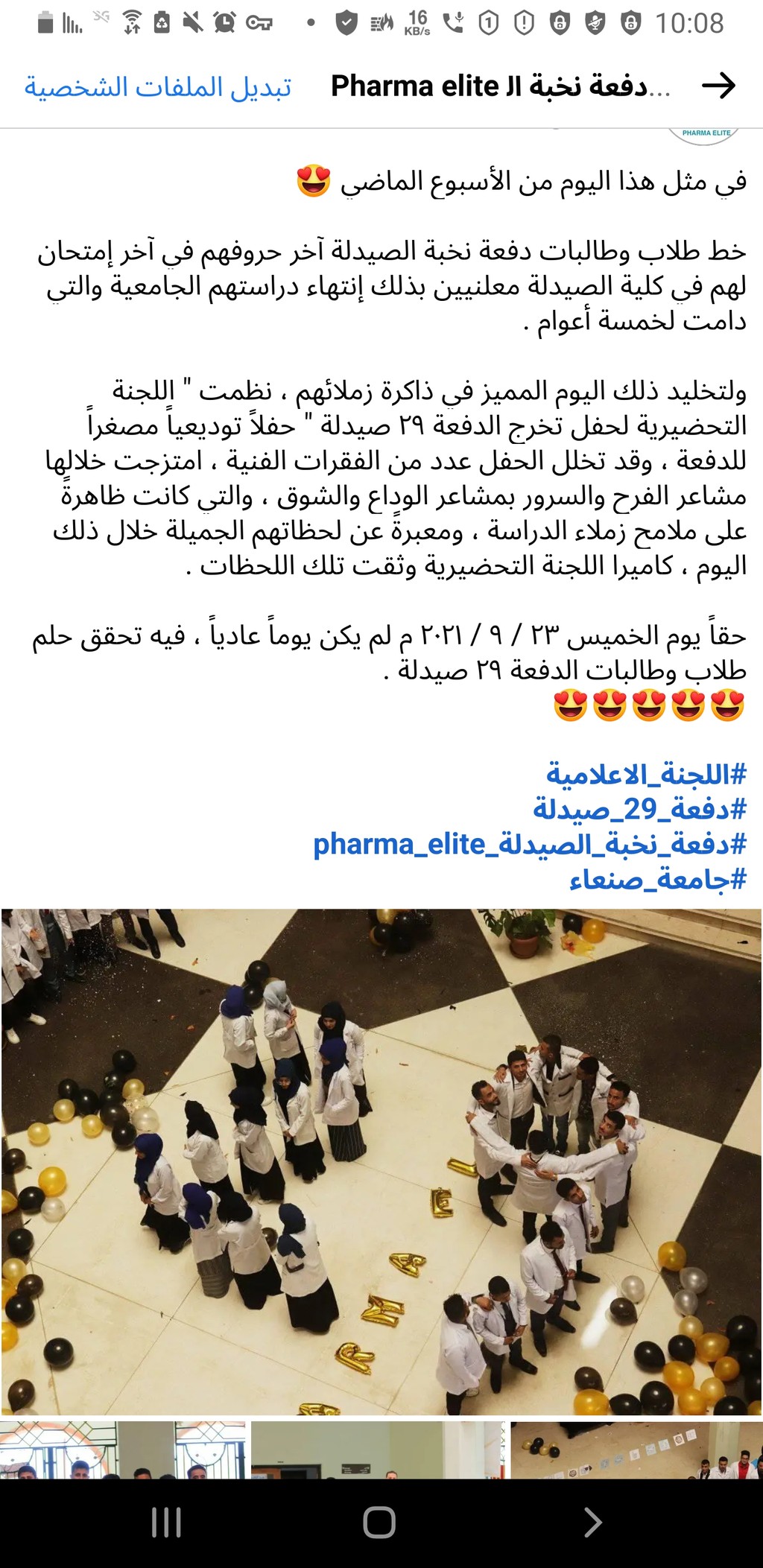
Task: Open hashtag #اللجنة_الاعلامية
Action: (646, 774)
